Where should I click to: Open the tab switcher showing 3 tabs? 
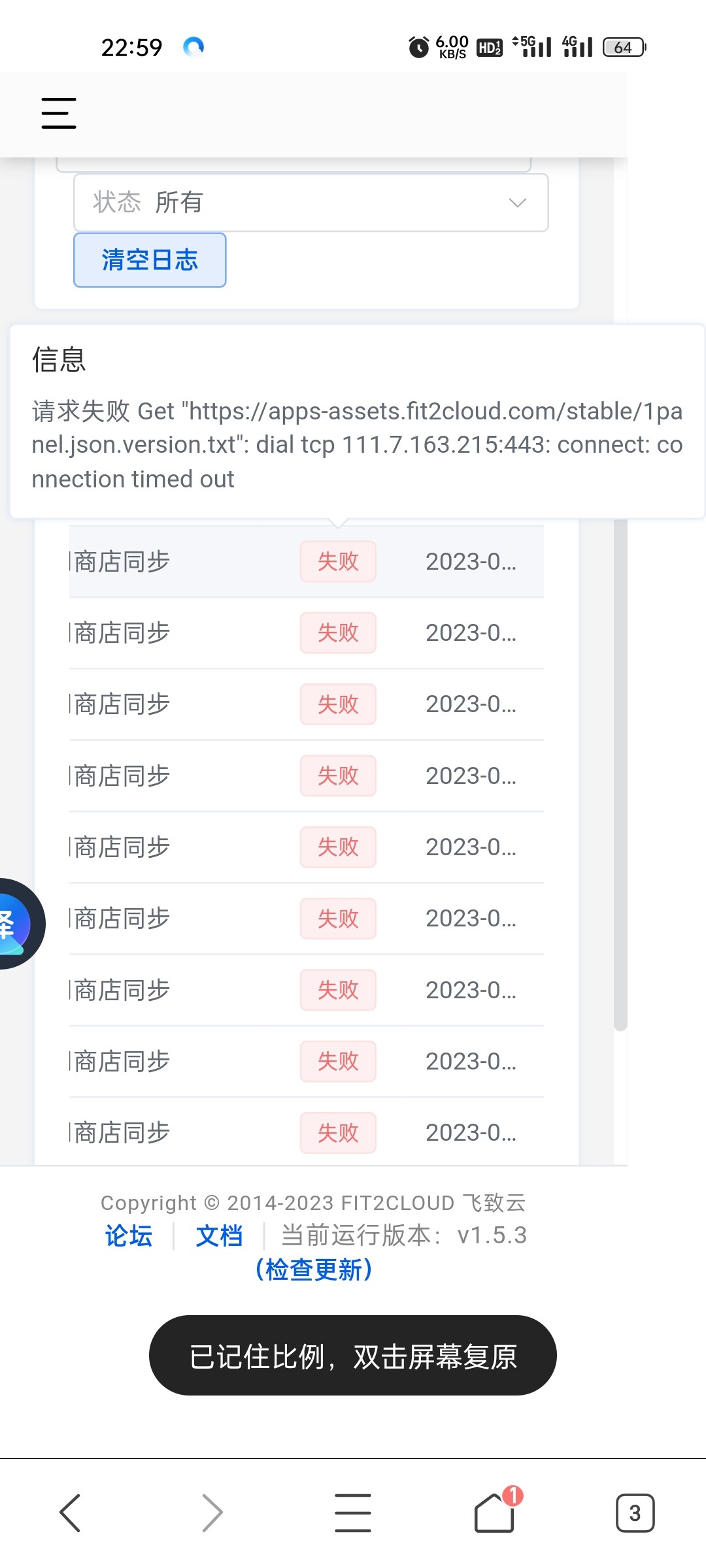tap(635, 1512)
